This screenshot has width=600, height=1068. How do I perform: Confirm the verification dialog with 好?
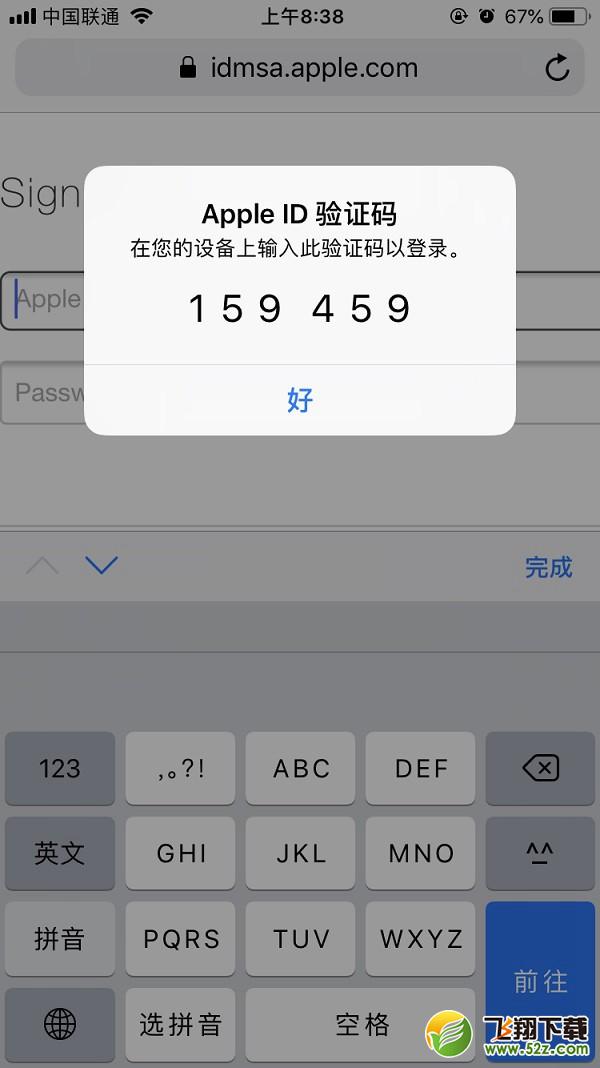tap(300, 400)
